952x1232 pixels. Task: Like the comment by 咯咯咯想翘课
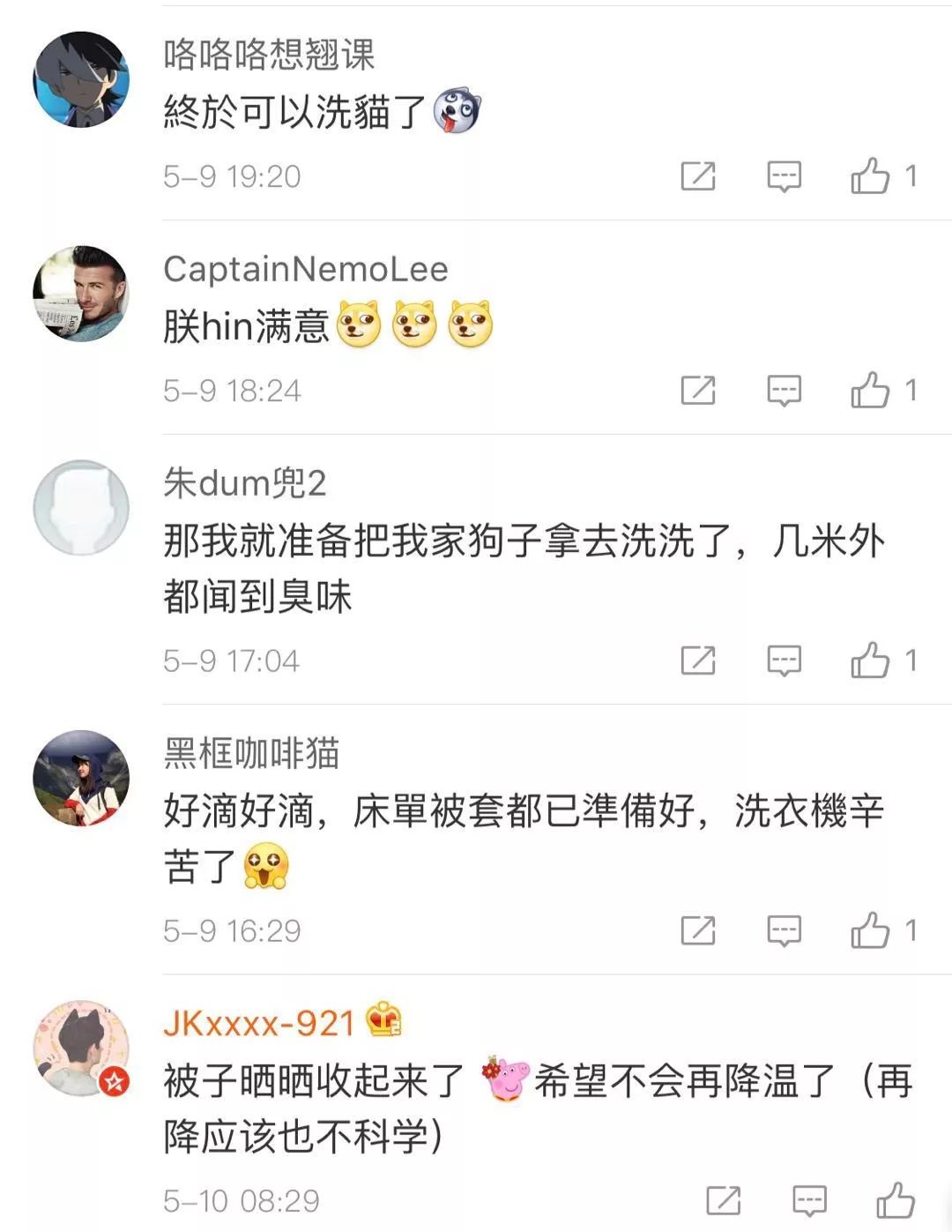point(870,175)
